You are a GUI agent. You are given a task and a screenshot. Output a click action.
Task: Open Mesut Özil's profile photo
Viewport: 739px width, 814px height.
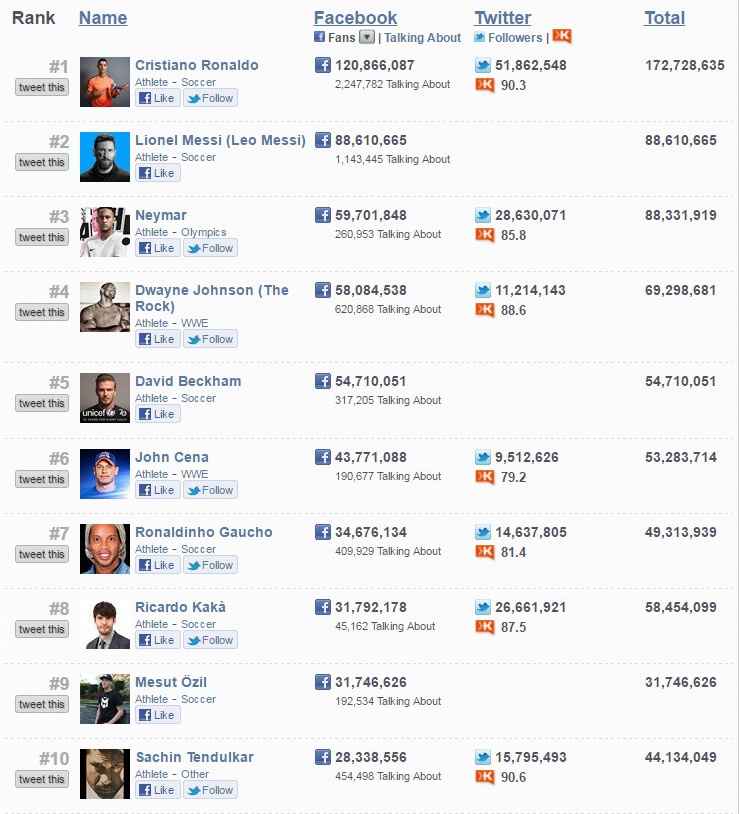105,698
